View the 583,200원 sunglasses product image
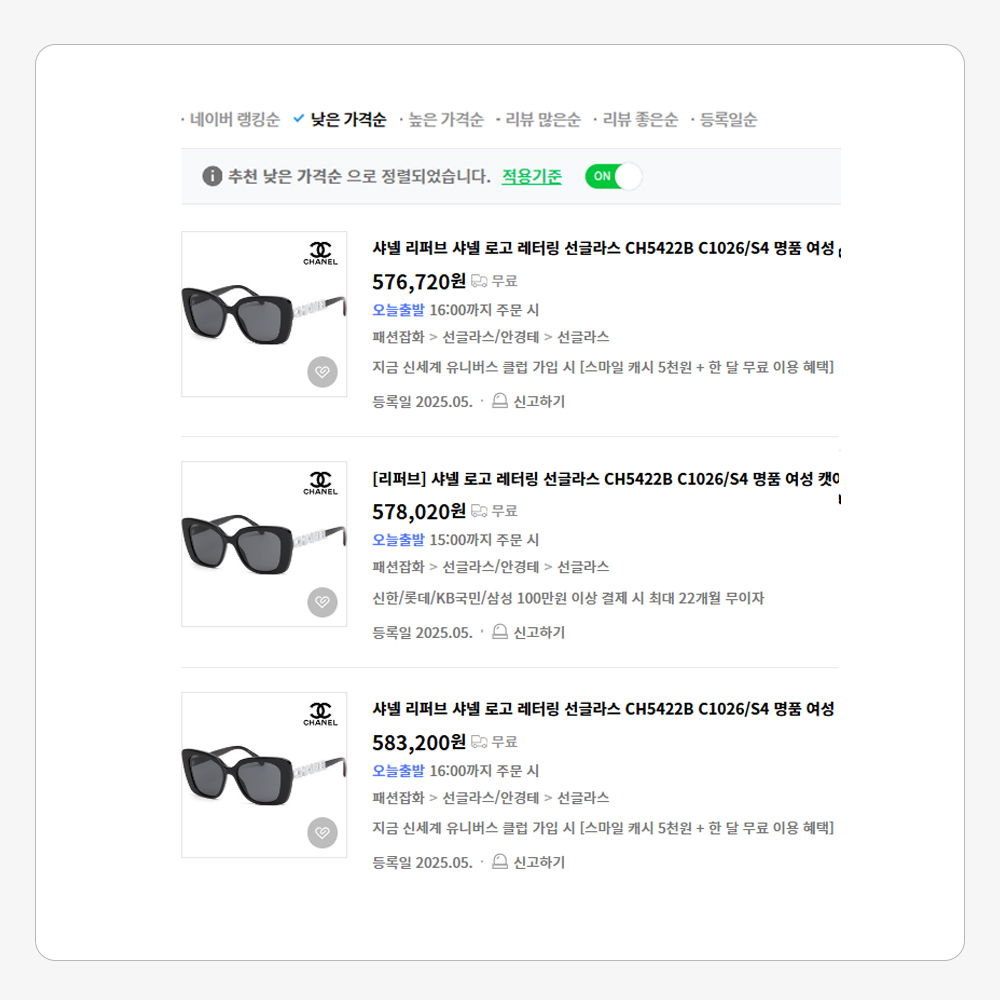The height and width of the screenshot is (1000, 1000). pos(264,775)
